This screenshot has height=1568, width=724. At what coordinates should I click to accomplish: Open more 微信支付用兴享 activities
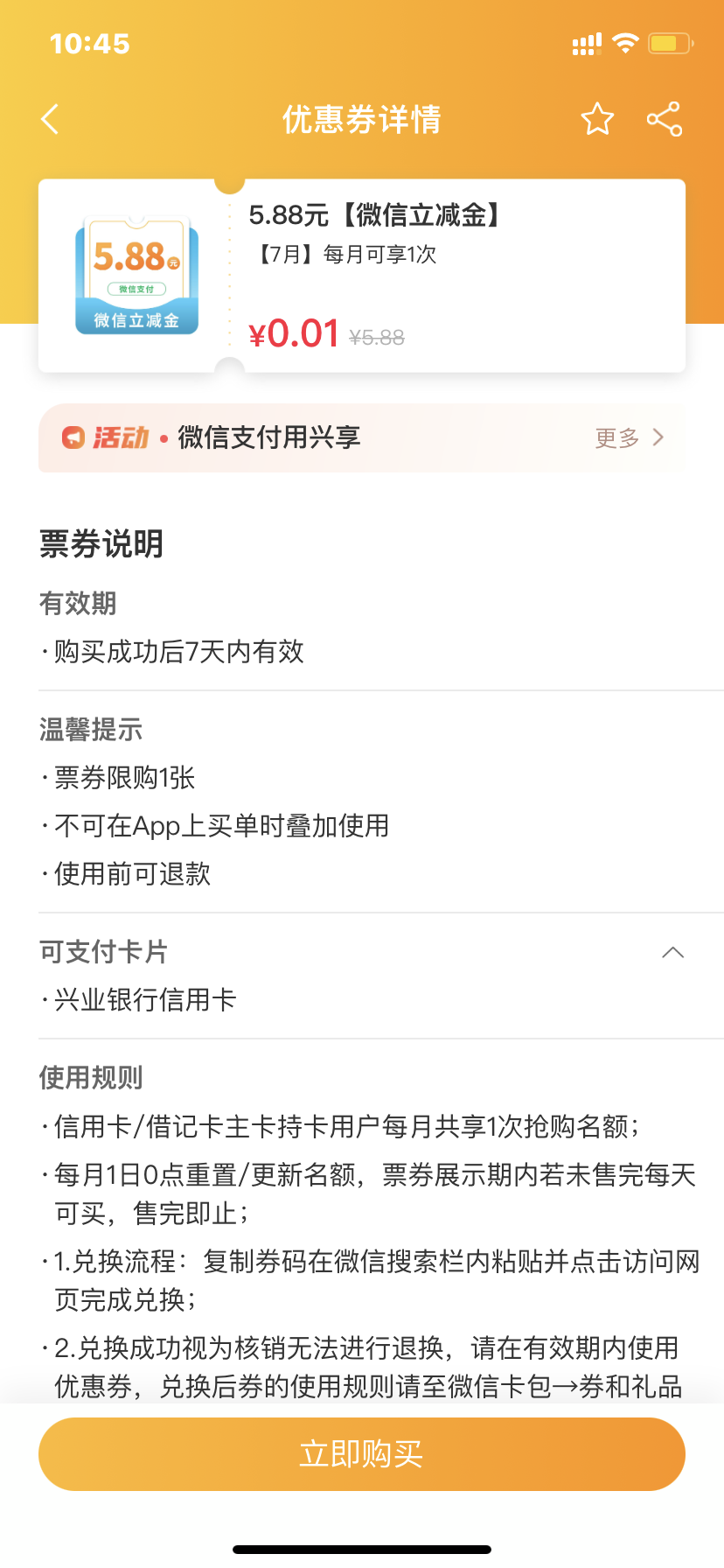[x=630, y=437]
